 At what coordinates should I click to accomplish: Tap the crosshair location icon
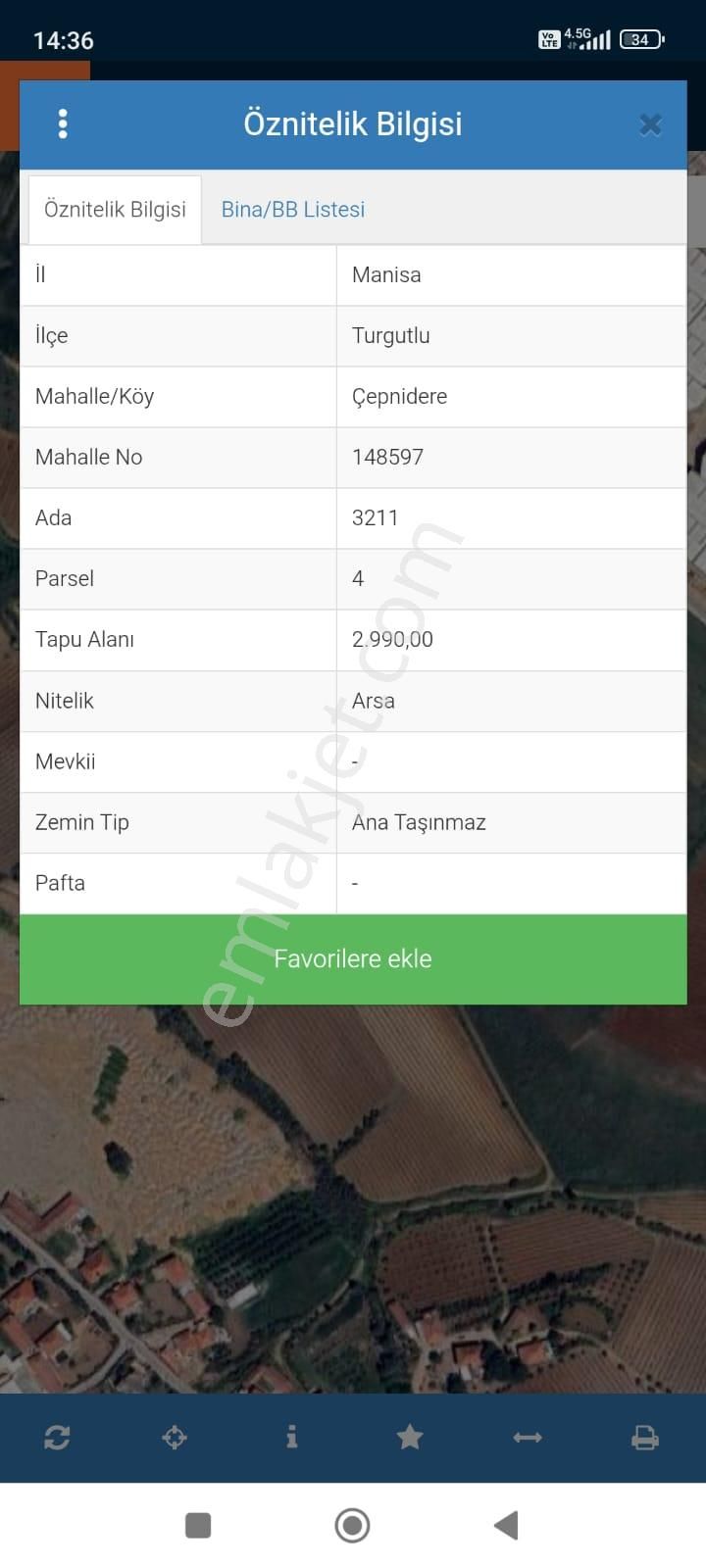click(175, 1438)
